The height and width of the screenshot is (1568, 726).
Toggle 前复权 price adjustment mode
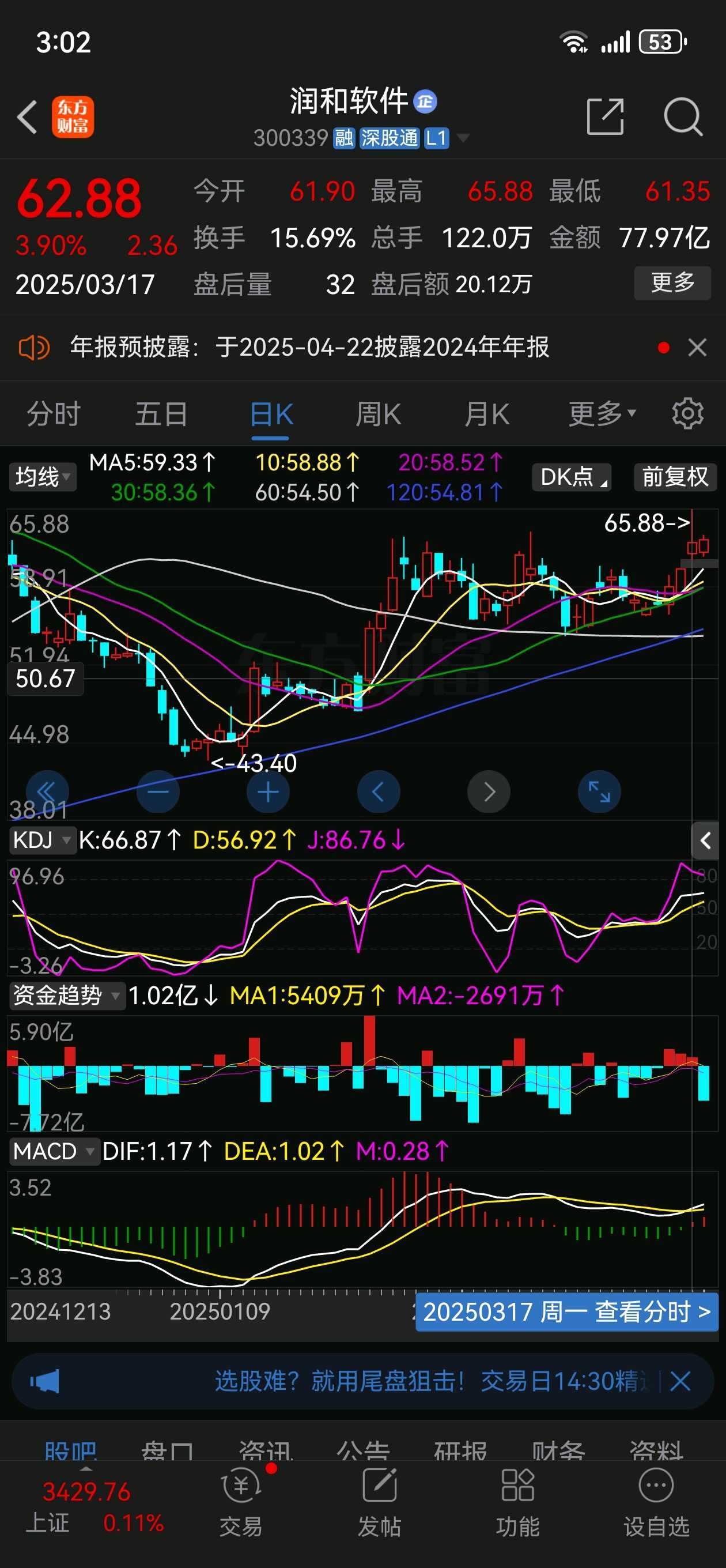(x=674, y=477)
